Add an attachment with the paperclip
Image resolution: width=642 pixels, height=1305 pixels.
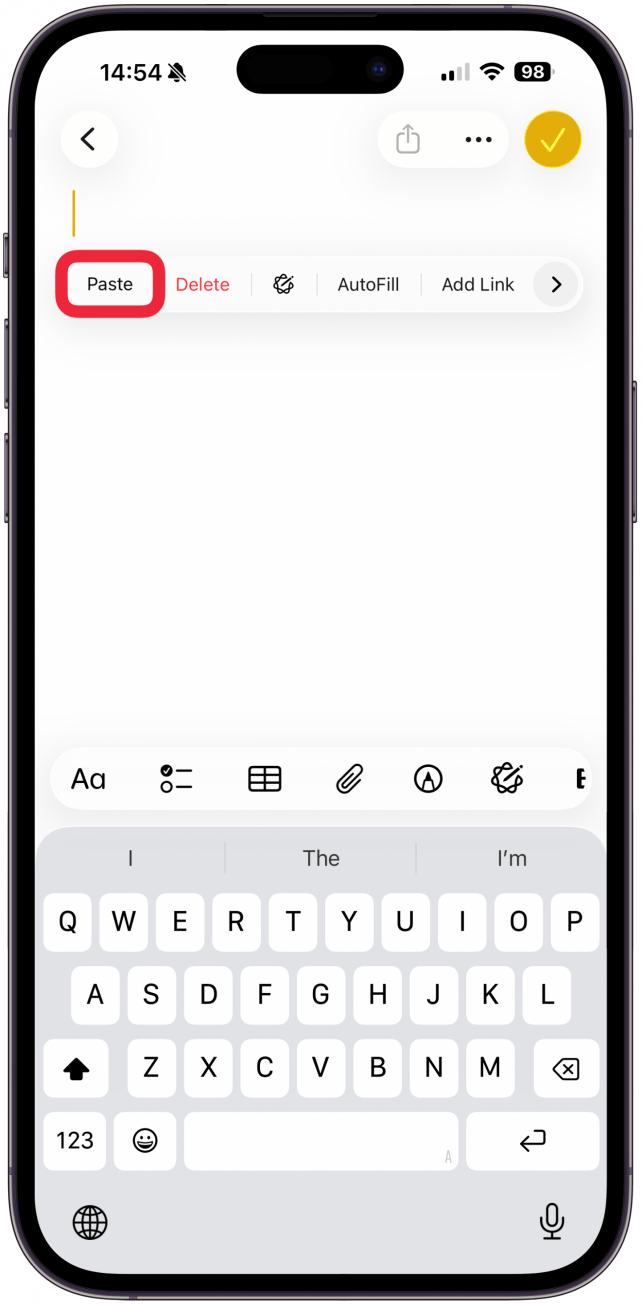click(348, 779)
